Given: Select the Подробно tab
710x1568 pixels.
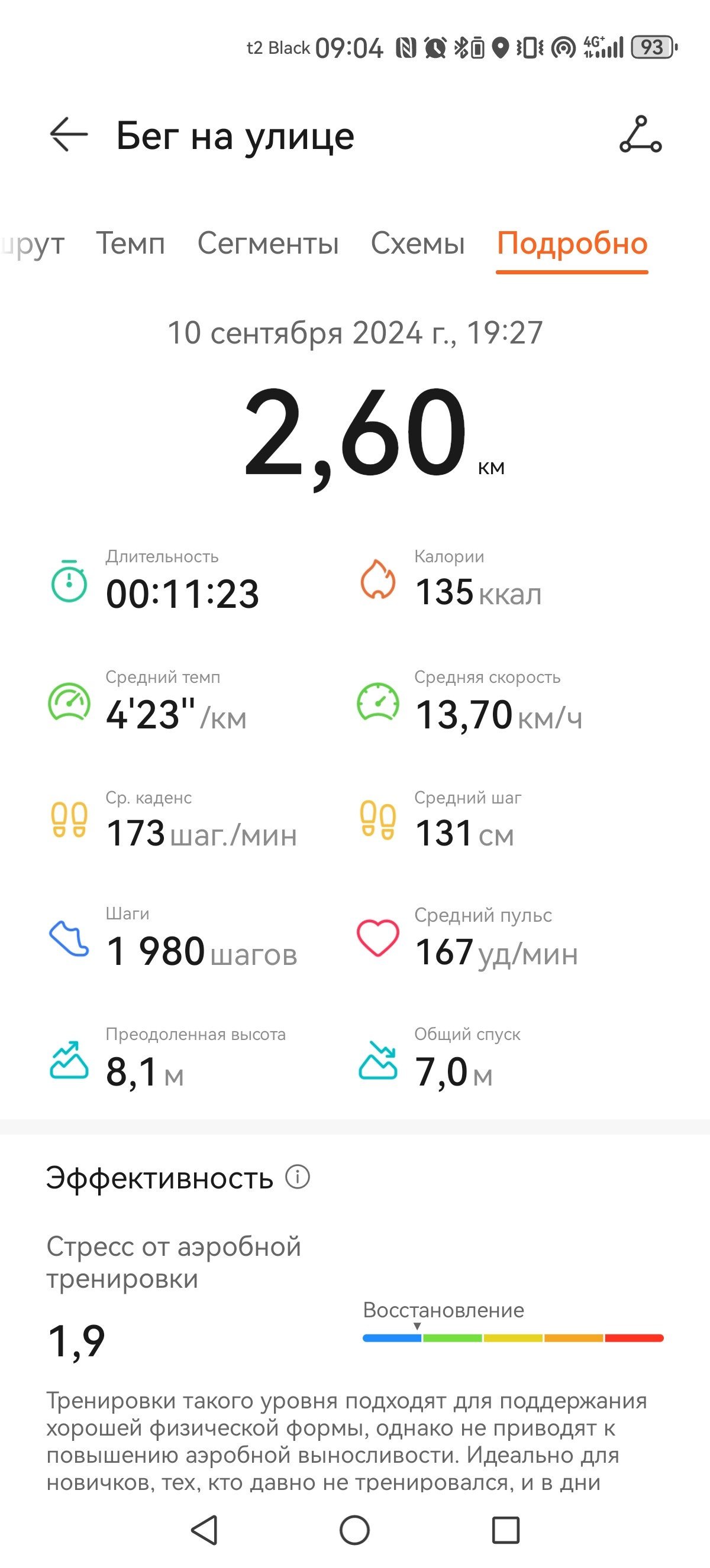Looking at the screenshot, I should pyautogui.click(x=572, y=244).
